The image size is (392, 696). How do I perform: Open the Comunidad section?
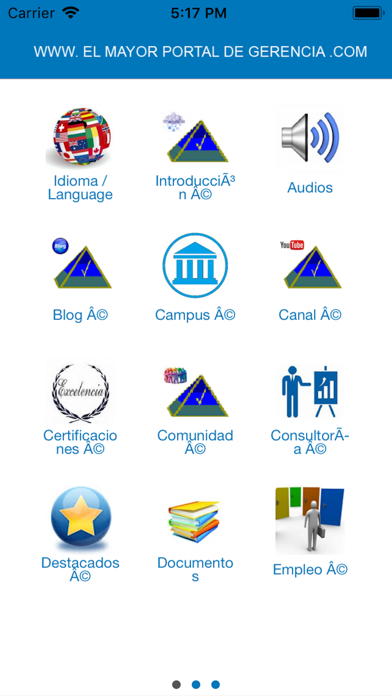click(195, 407)
